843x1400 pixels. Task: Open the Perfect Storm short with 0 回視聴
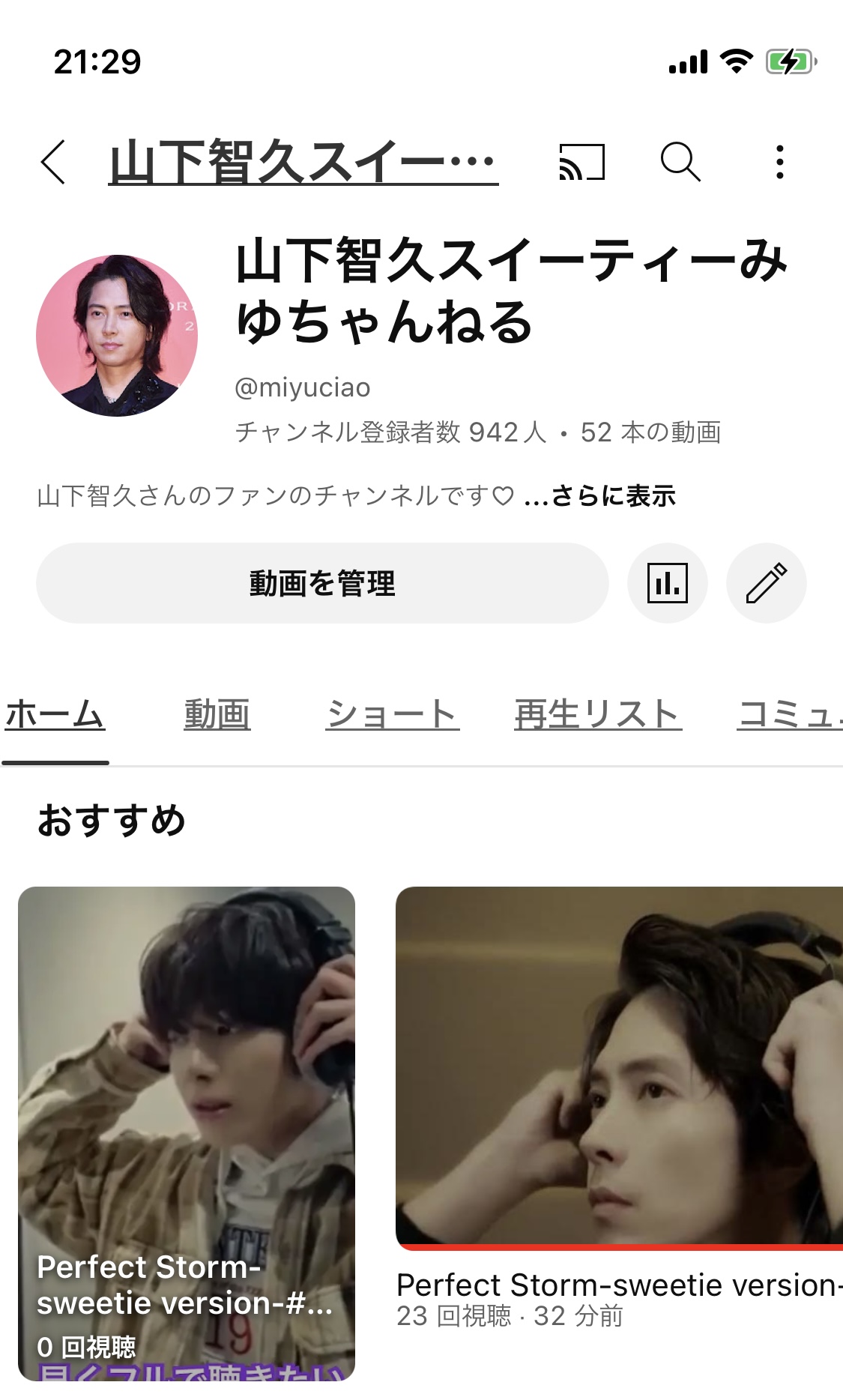coord(187,1133)
